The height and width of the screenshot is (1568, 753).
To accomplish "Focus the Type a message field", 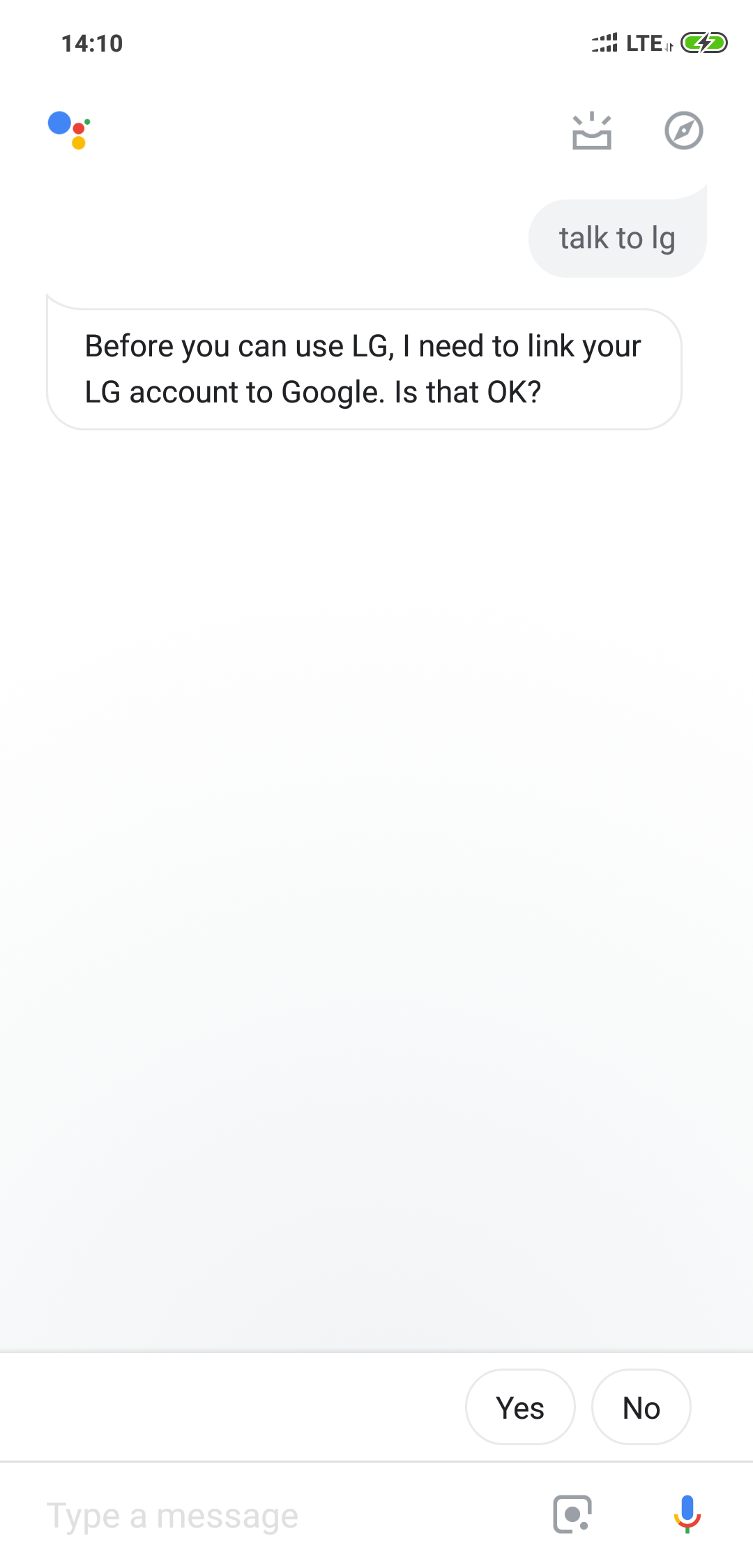I will [x=279, y=1516].
